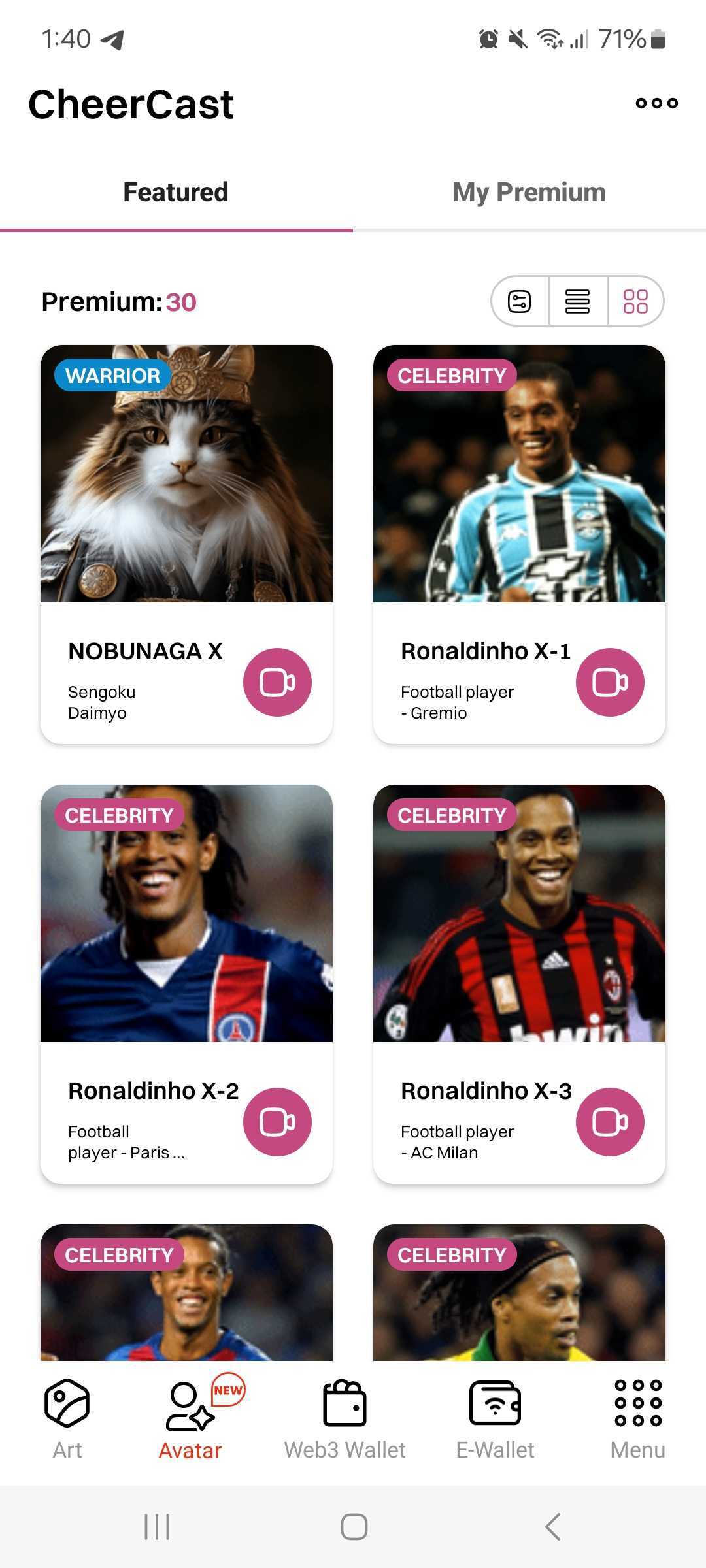Open the NOBUNAGA X avatar card
Viewport: 706px width, 1568px height.
[186, 474]
